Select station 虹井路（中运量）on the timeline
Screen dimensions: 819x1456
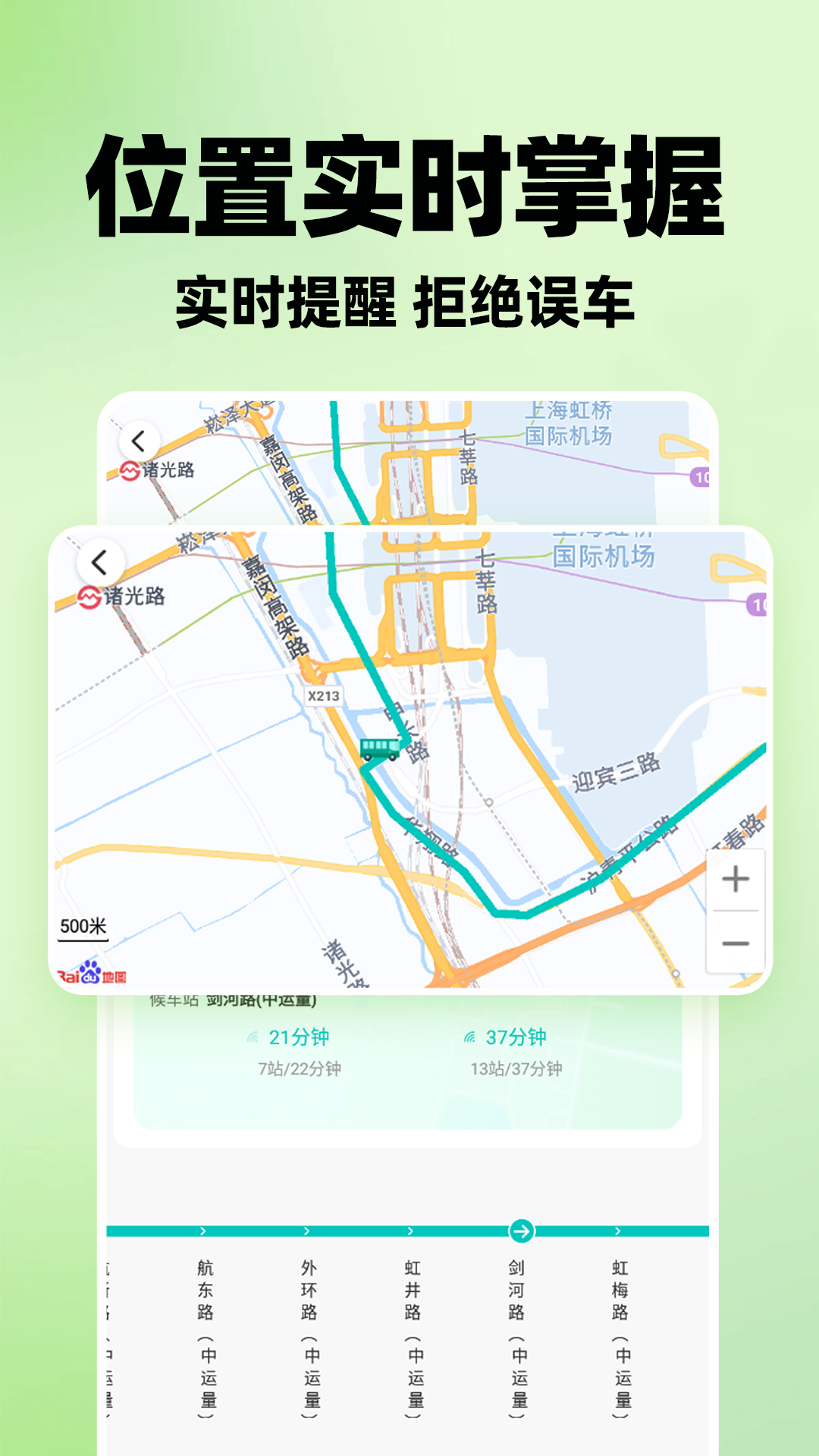(413, 1327)
